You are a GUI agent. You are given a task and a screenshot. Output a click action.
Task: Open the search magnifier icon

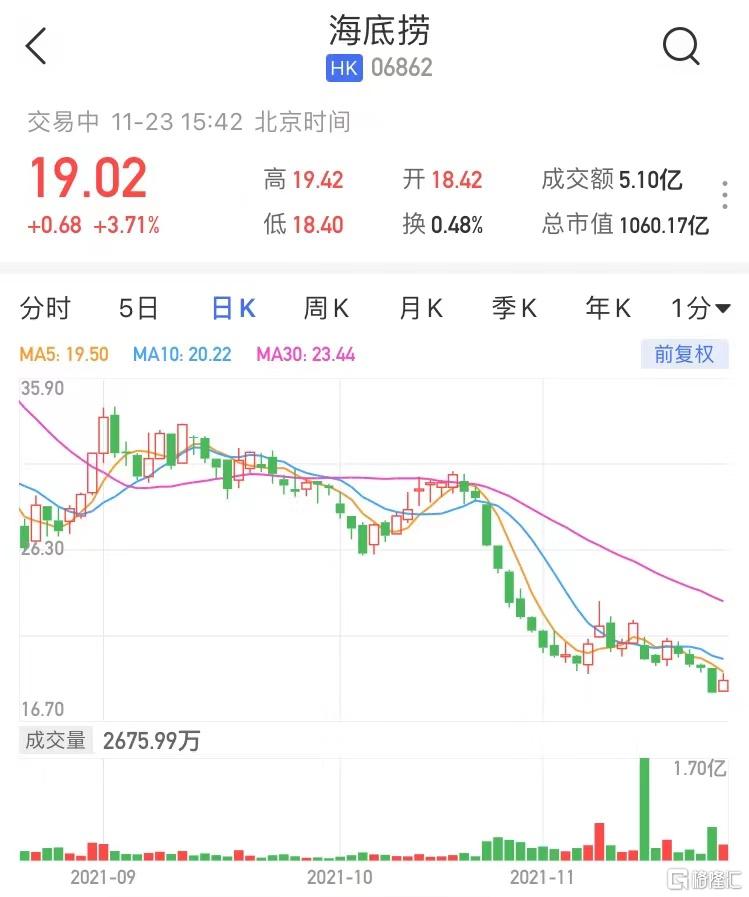pyautogui.click(x=681, y=45)
